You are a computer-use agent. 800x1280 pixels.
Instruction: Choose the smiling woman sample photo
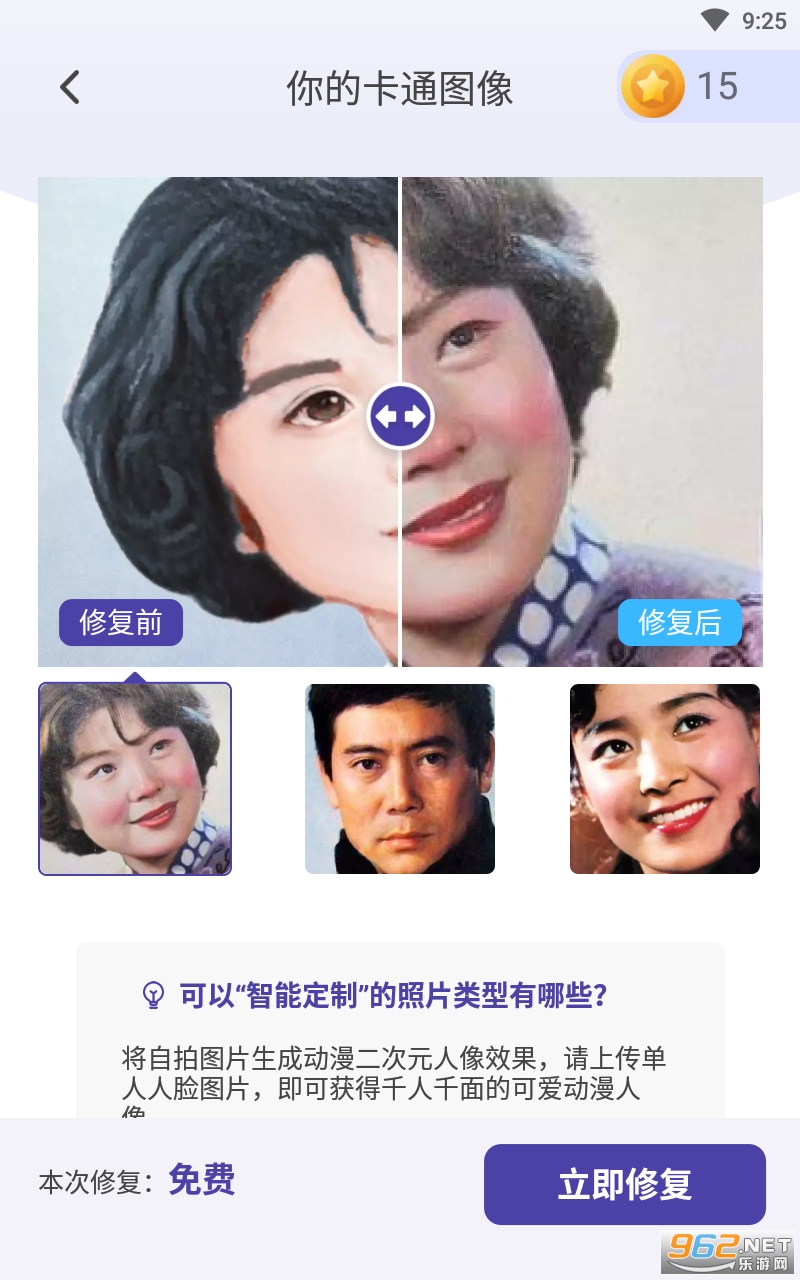tap(665, 779)
